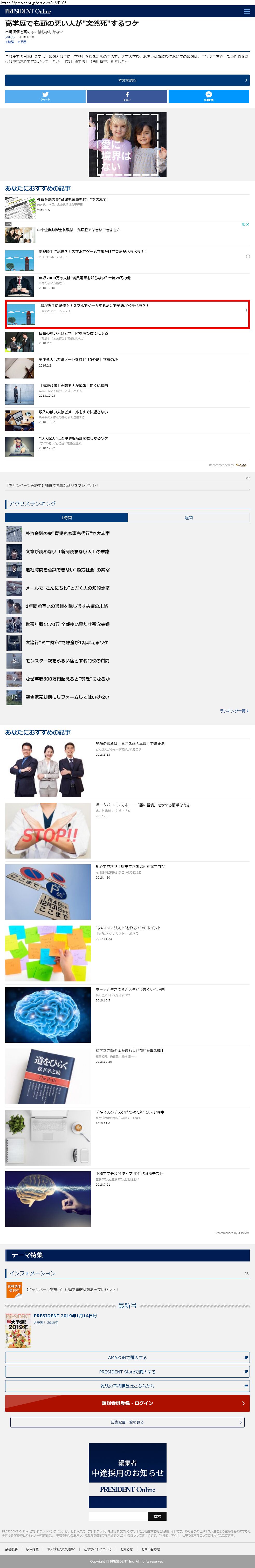Open ranking item なぜ年収600万円超えると"貧乏"になるか

pos(67,679)
